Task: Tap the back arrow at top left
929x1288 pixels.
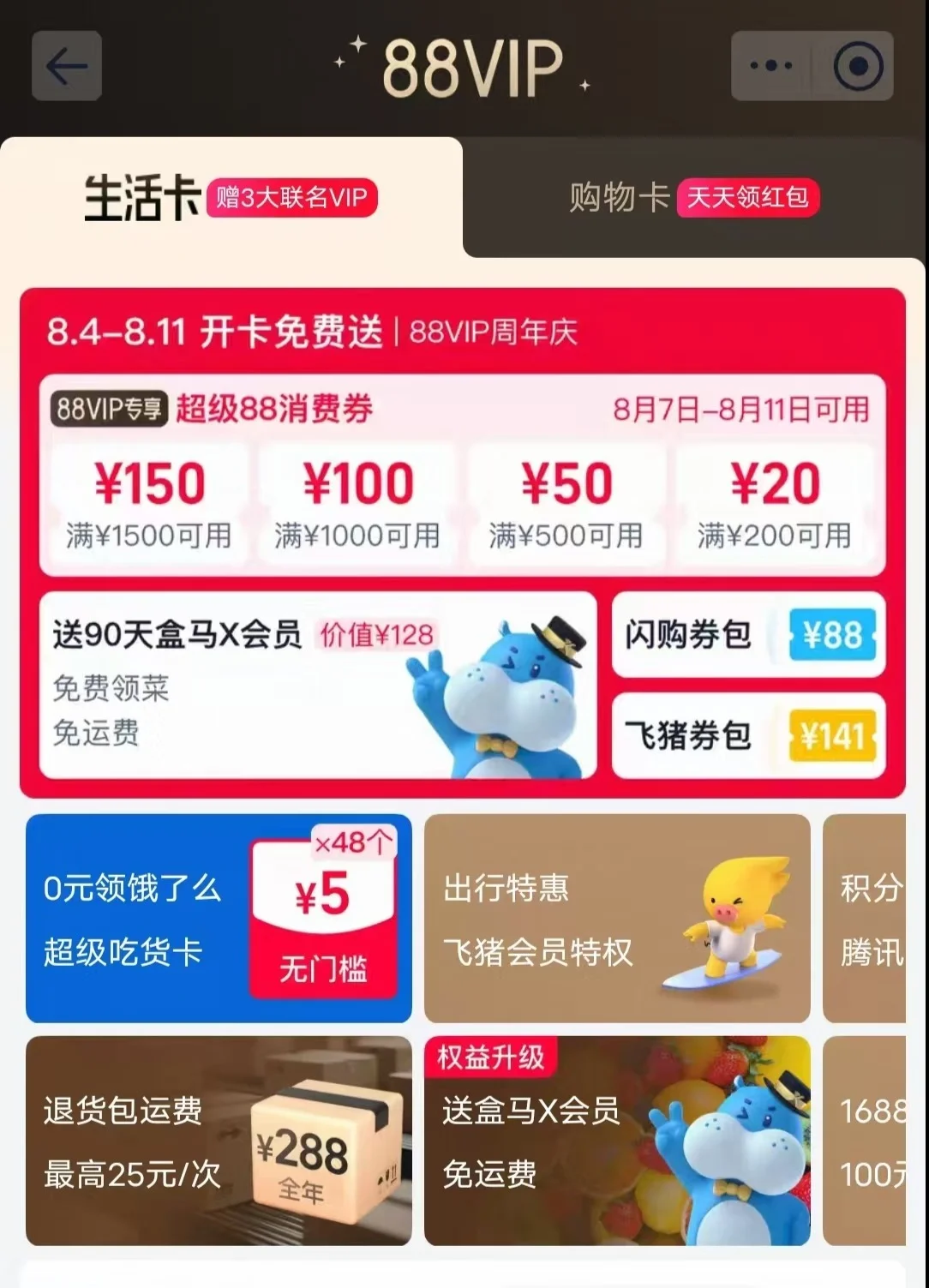Action: tap(66, 65)
